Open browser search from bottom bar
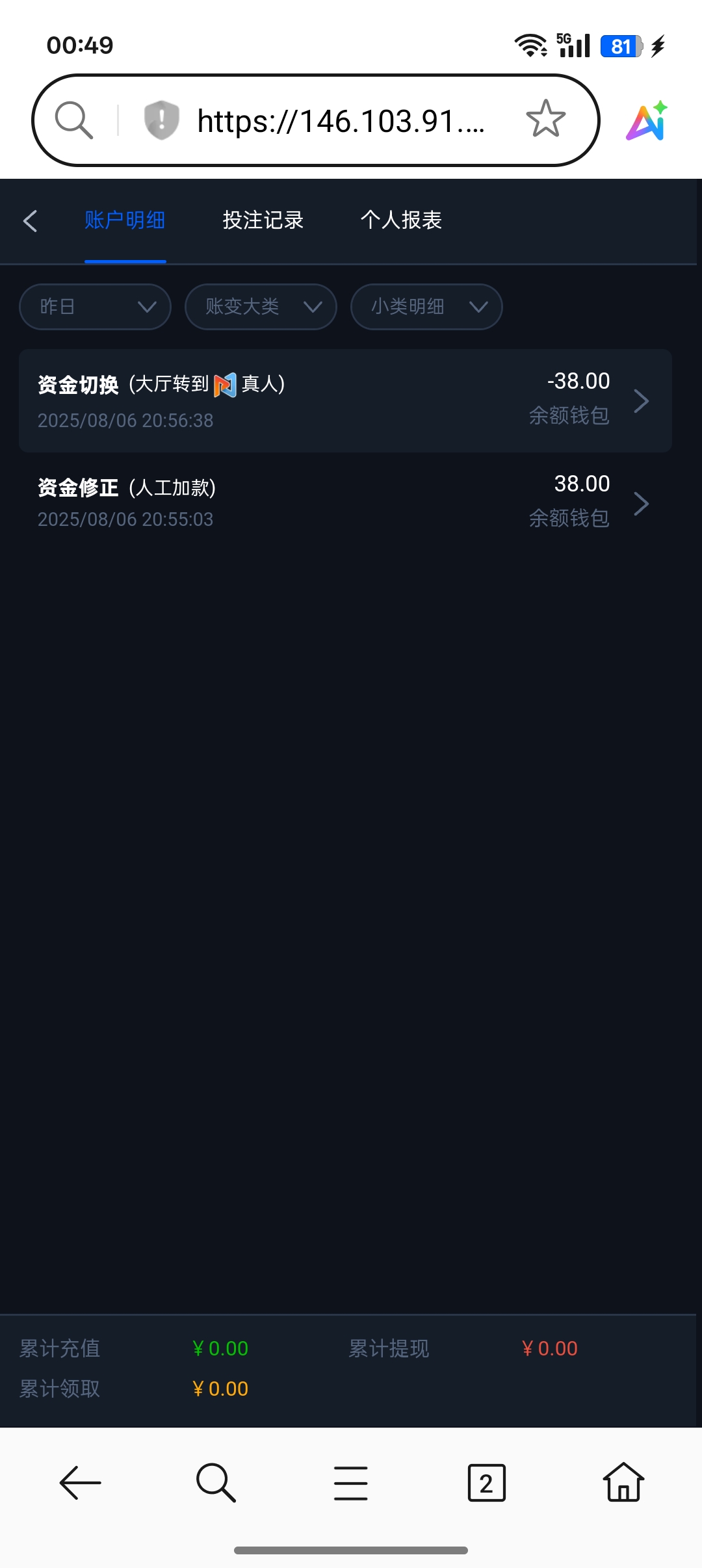 pos(216,1483)
